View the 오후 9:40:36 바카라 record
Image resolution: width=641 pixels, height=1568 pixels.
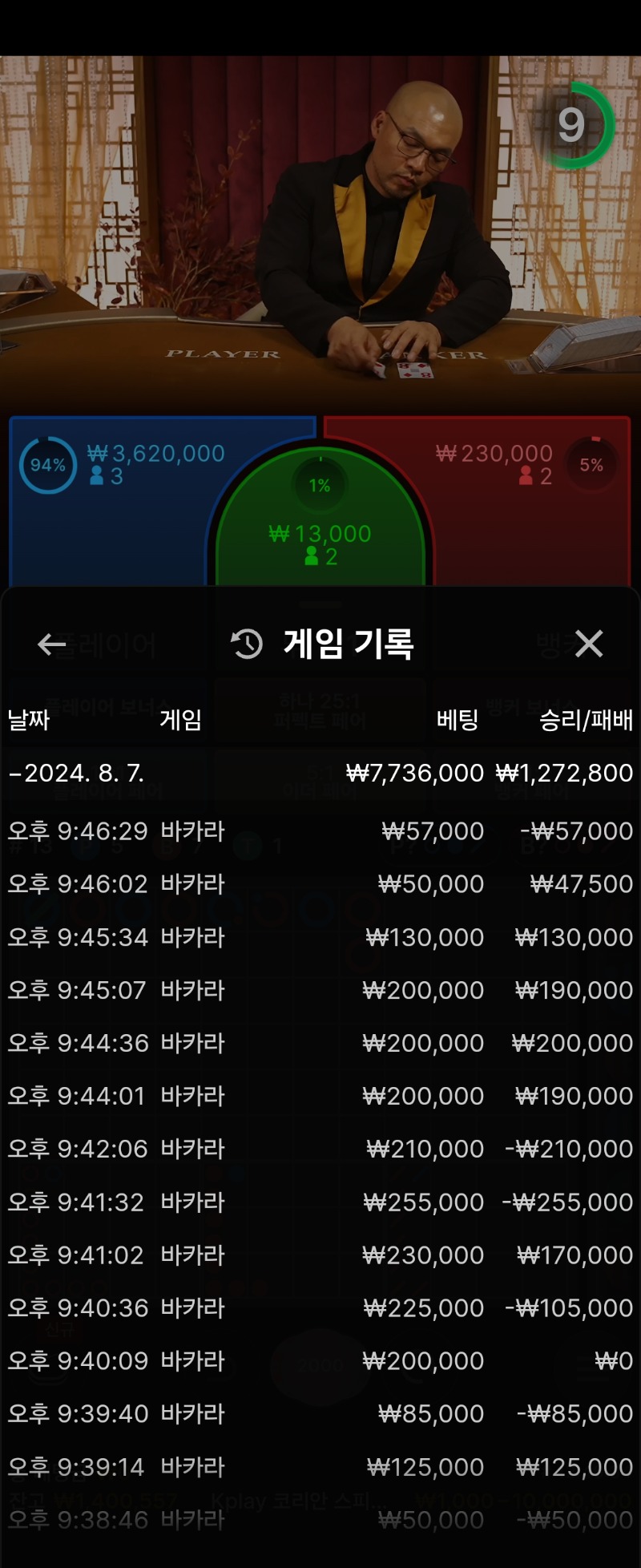pyautogui.click(x=320, y=1308)
